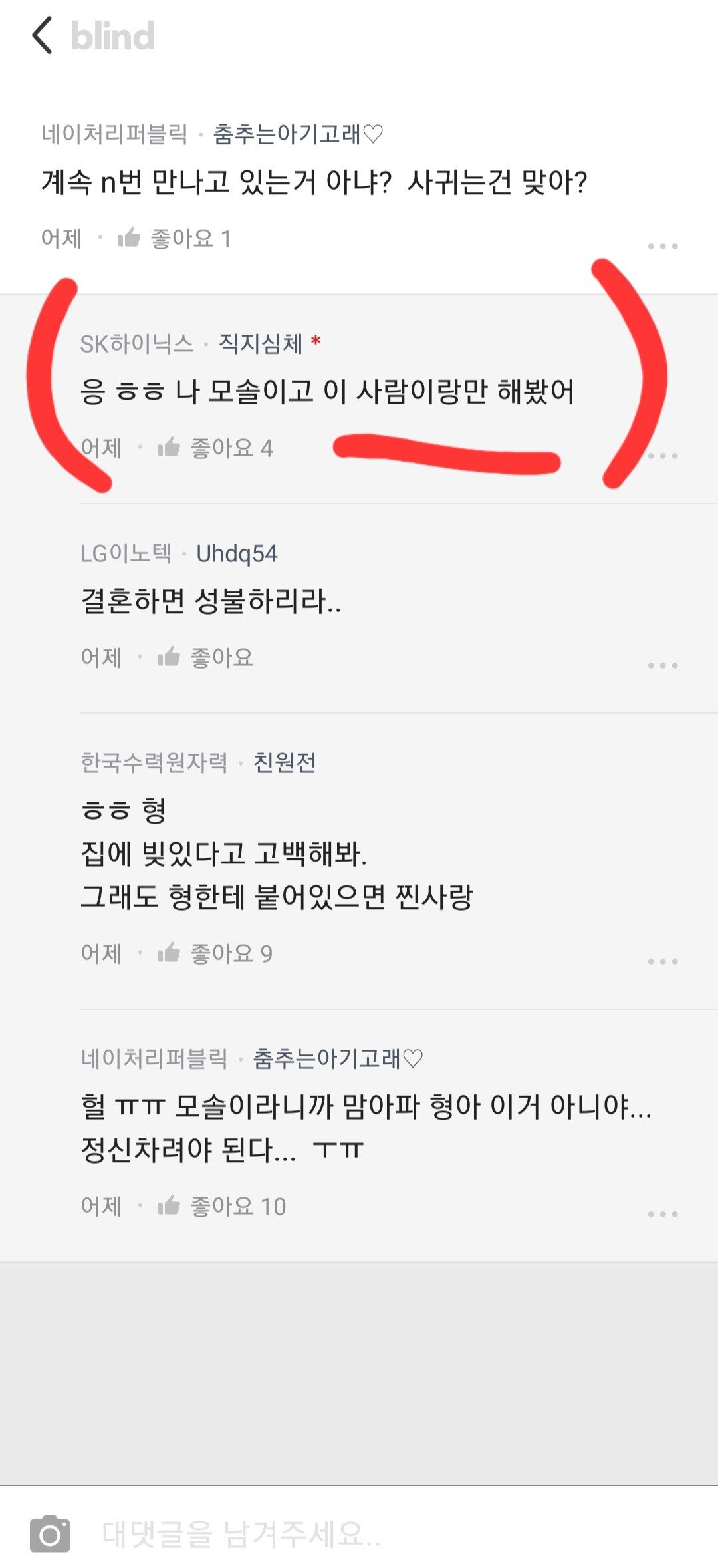Go back using the top-left arrow
718x1568 pixels.
[43, 36]
